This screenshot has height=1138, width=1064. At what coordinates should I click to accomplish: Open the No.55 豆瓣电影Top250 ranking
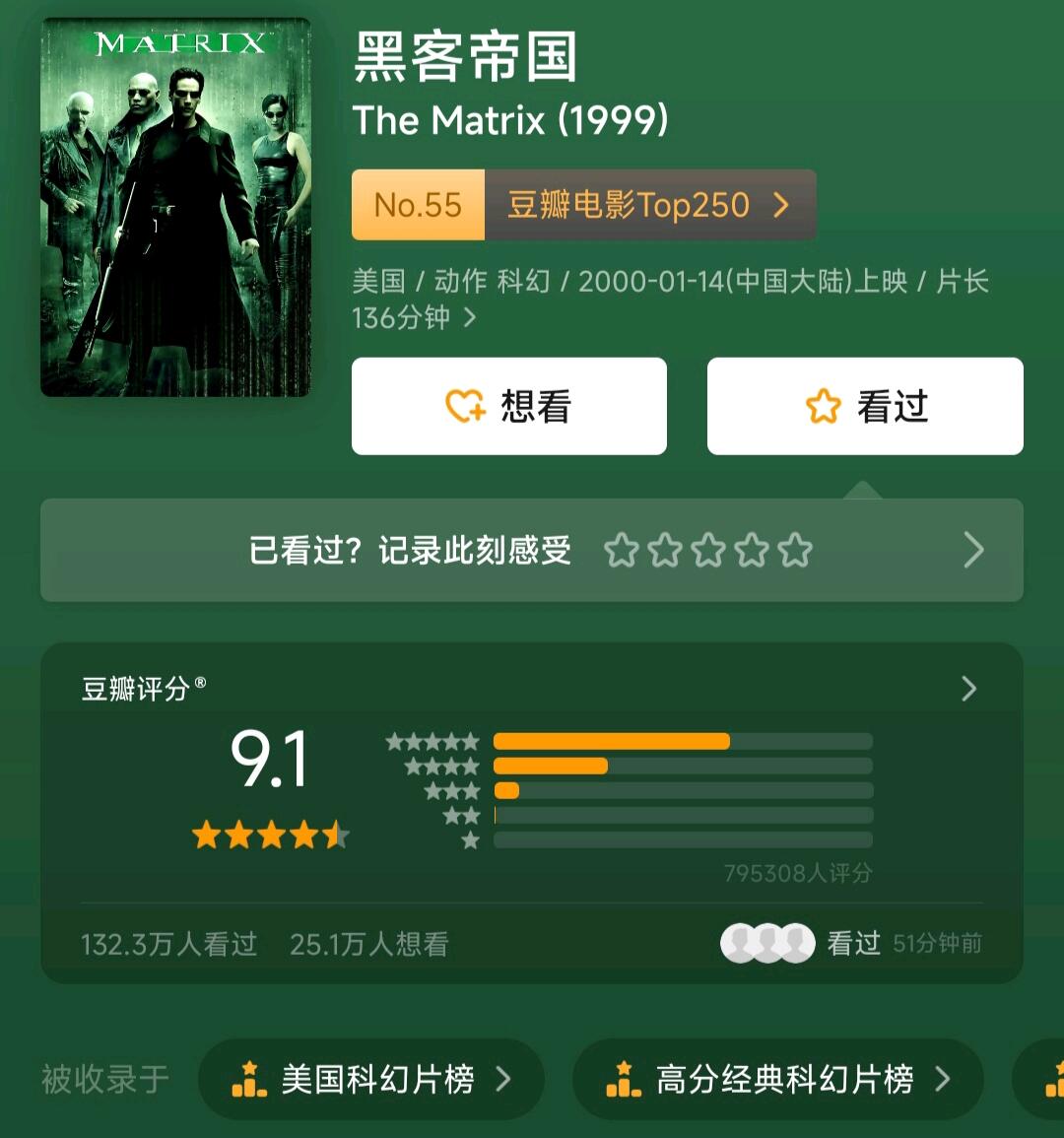pyautogui.click(x=583, y=205)
